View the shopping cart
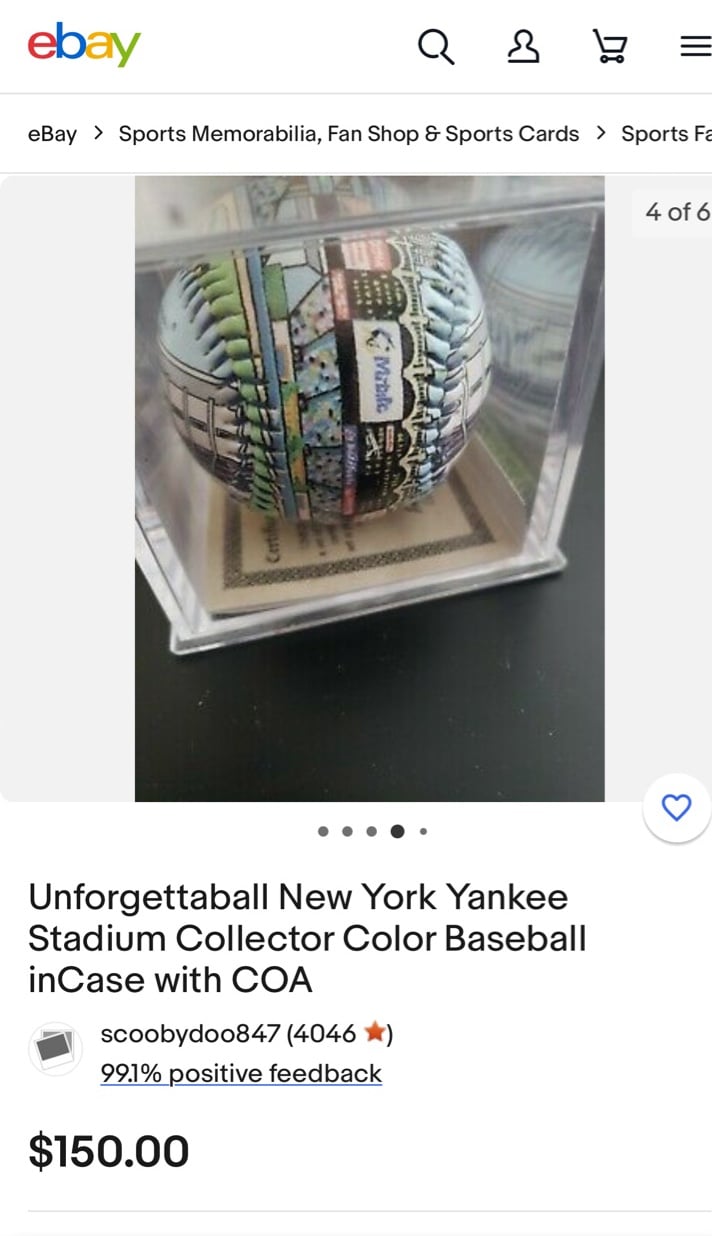The height and width of the screenshot is (1236, 712). [x=609, y=46]
